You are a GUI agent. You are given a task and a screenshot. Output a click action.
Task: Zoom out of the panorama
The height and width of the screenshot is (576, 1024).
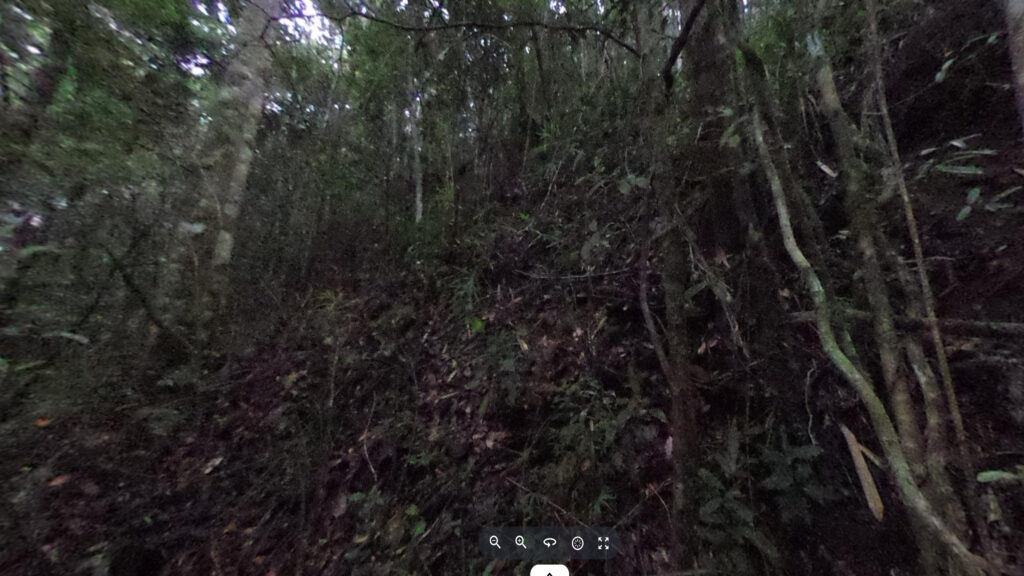pyautogui.click(x=495, y=542)
